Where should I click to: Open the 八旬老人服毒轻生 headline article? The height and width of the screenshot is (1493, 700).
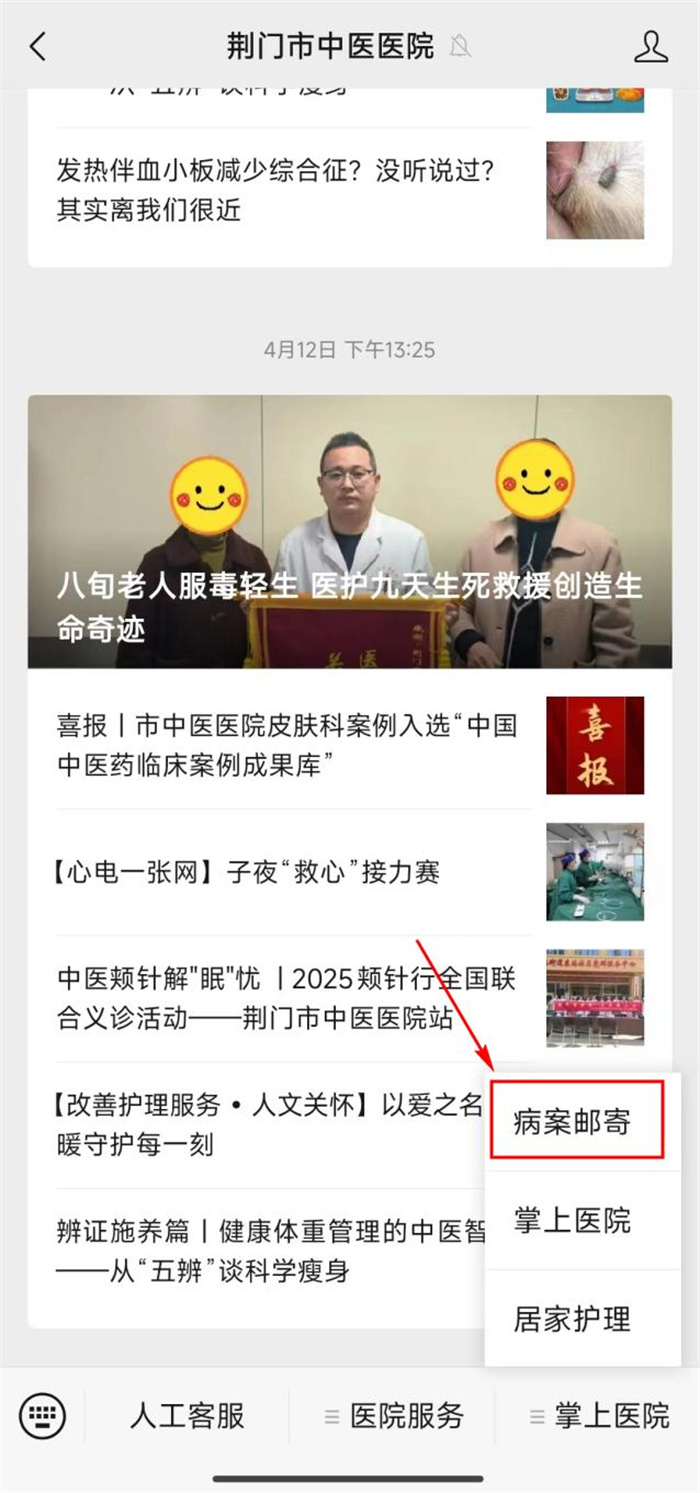point(349,531)
